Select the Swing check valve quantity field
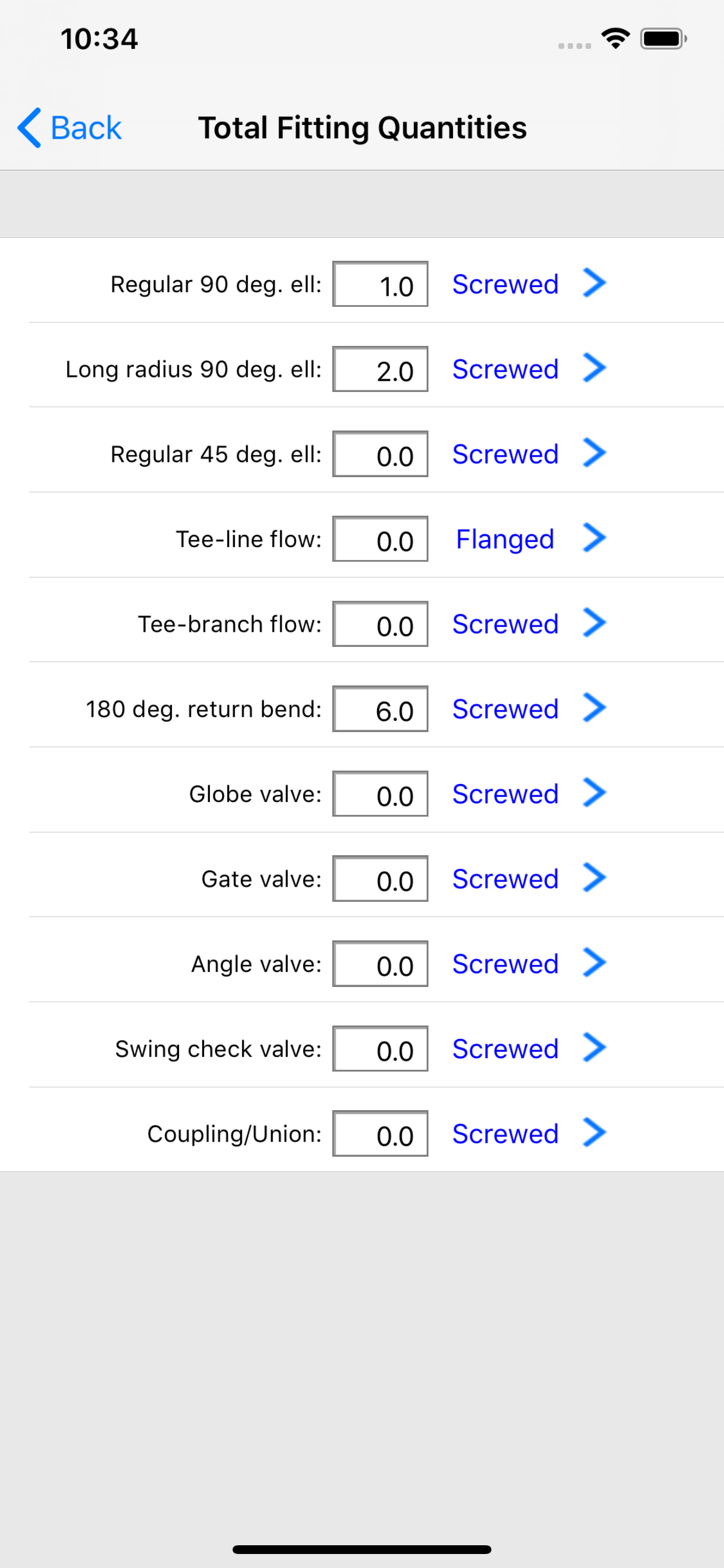The image size is (724, 1568). (x=380, y=1049)
